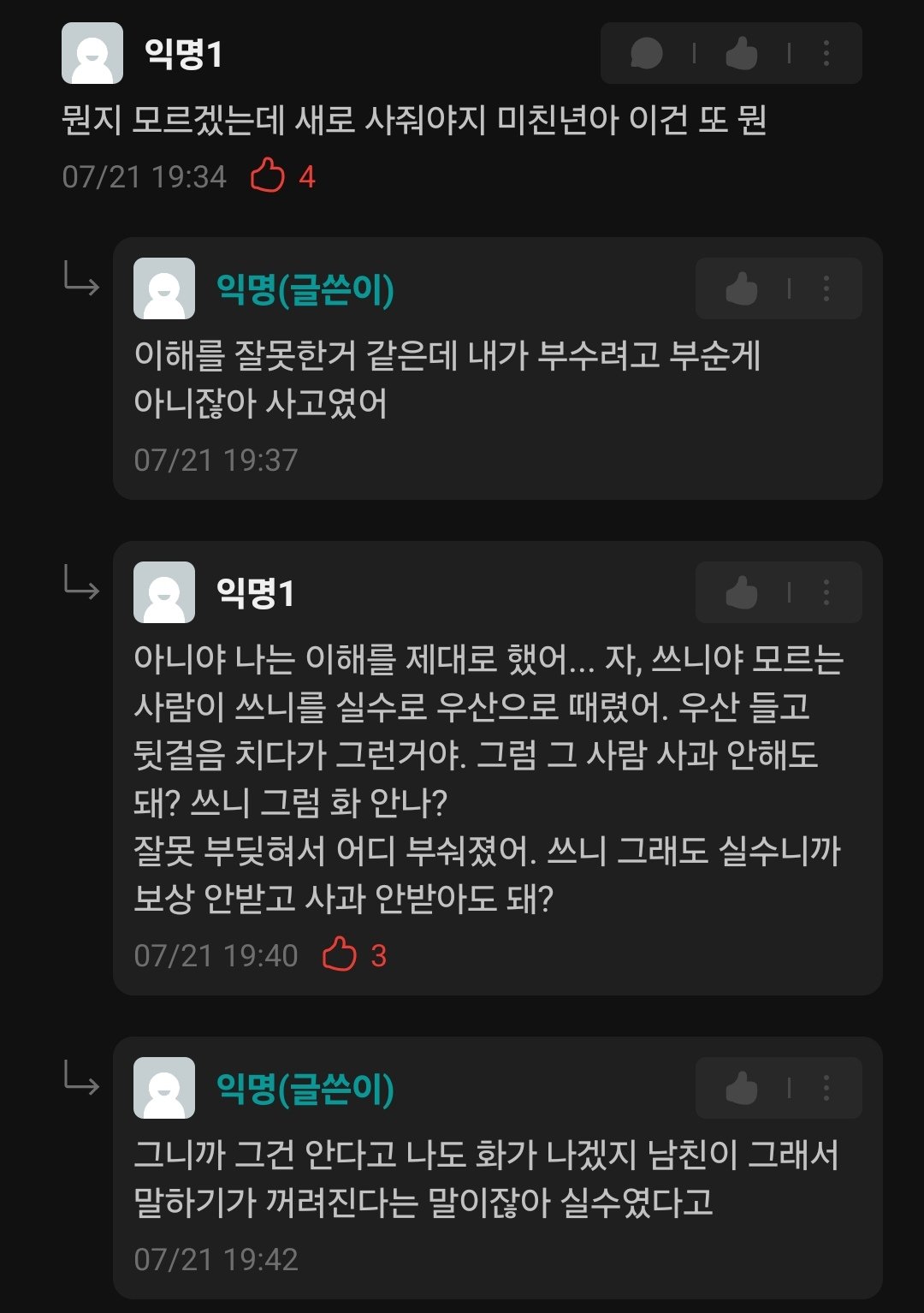Screen dimensions: 924x1313
Task: Like 익명1's comment posted at 19:34
Action: tap(741, 53)
